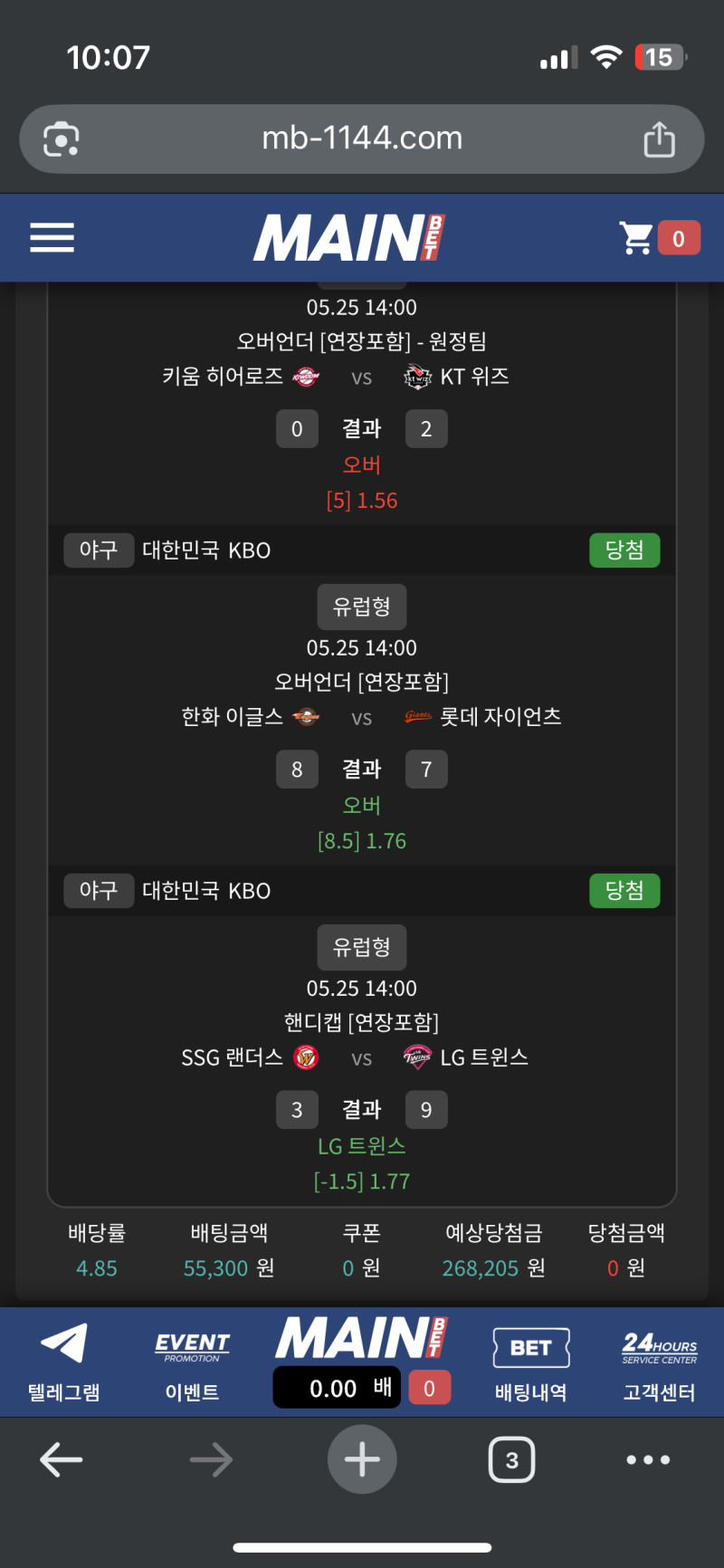Go back to the previous page
This screenshot has width=724, height=1568.
click(x=62, y=1459)
